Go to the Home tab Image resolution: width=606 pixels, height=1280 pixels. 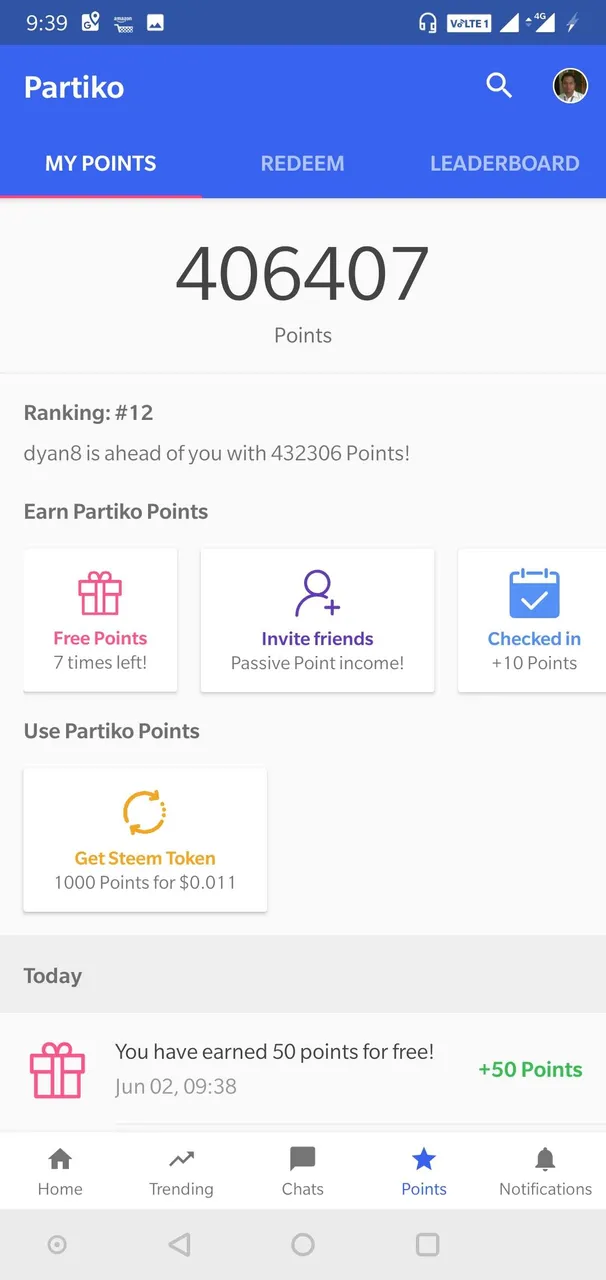[60, 1172]
